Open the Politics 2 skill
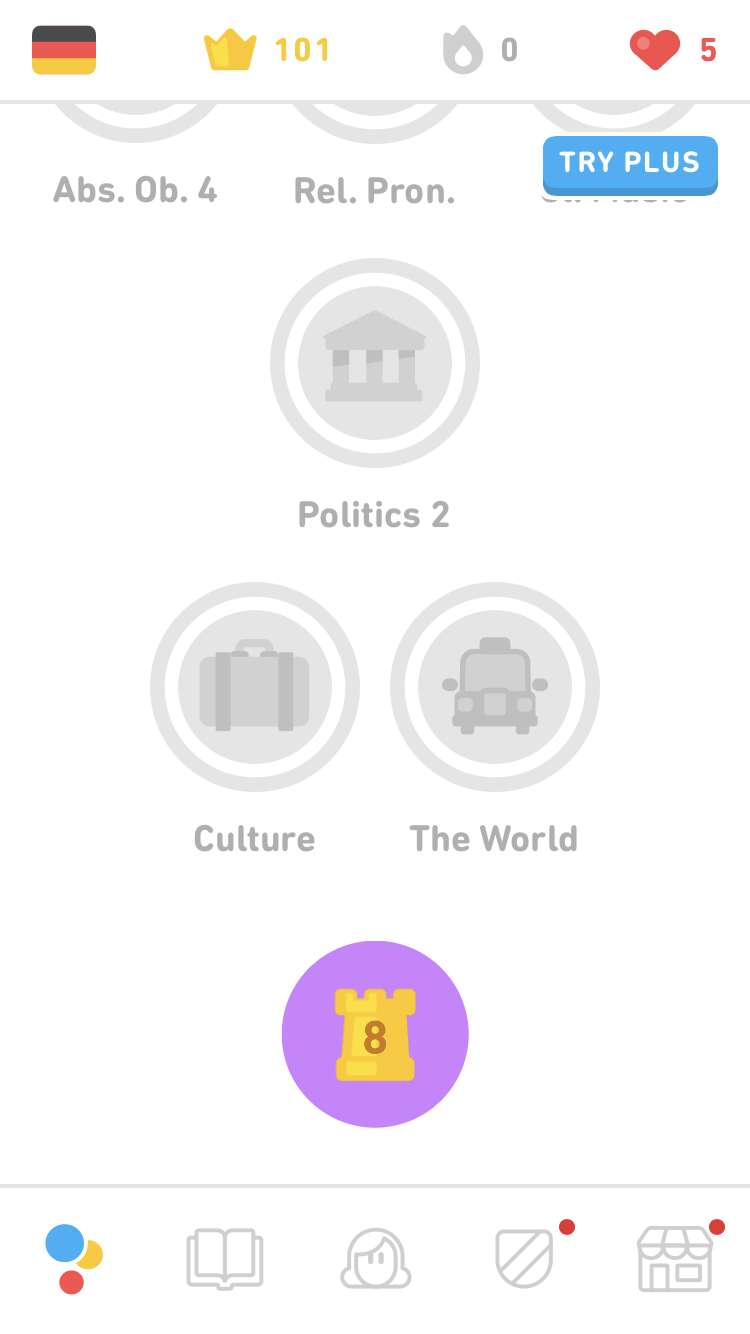The width and height of the screenshot is (750, 1334). 375,363
